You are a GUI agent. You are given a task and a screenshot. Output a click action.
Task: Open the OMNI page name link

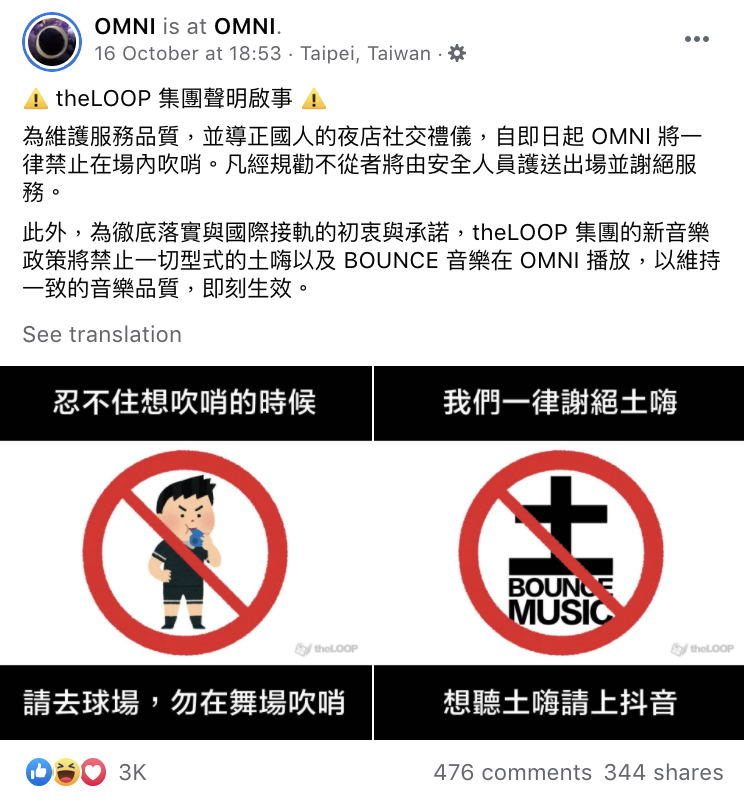[127, 26]
